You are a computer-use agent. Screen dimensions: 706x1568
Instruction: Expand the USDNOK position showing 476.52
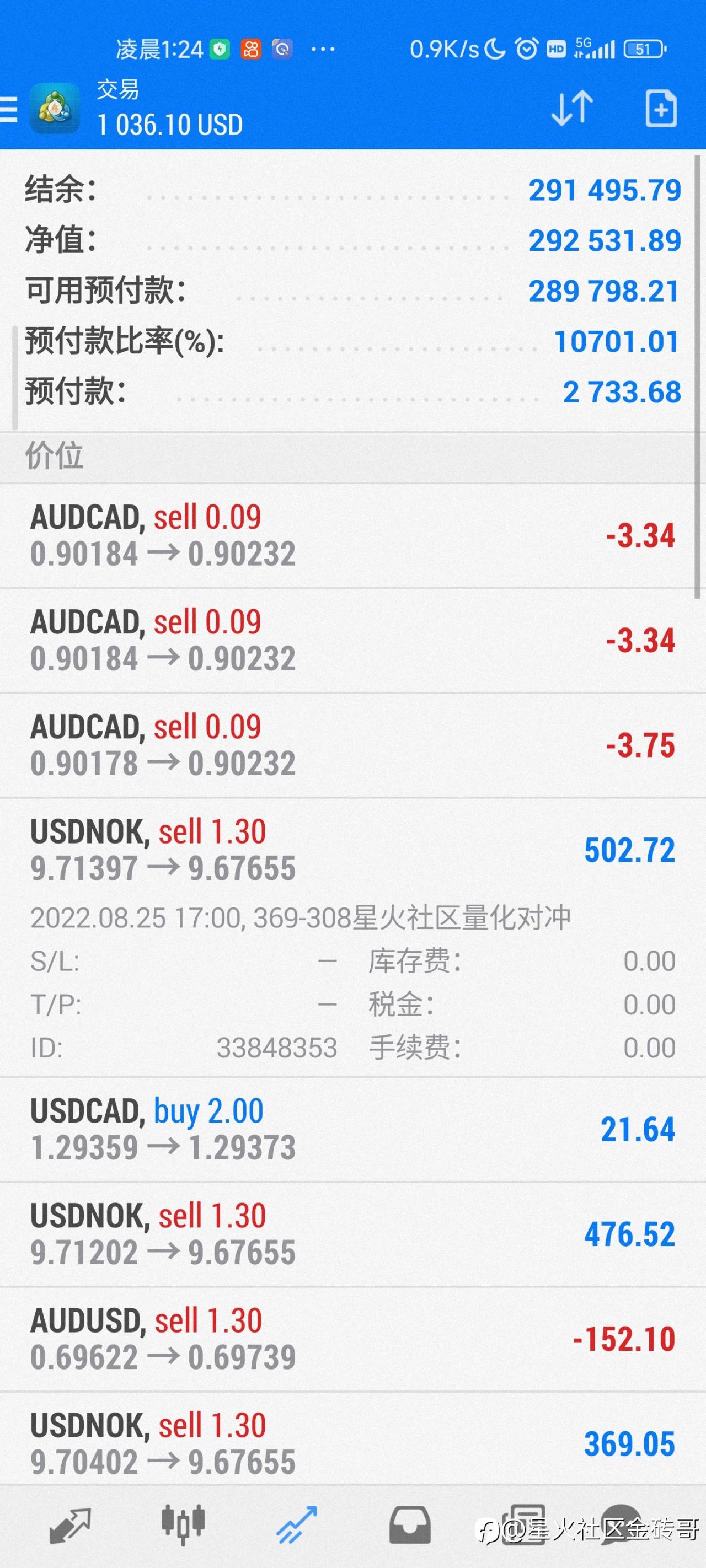352,1234
